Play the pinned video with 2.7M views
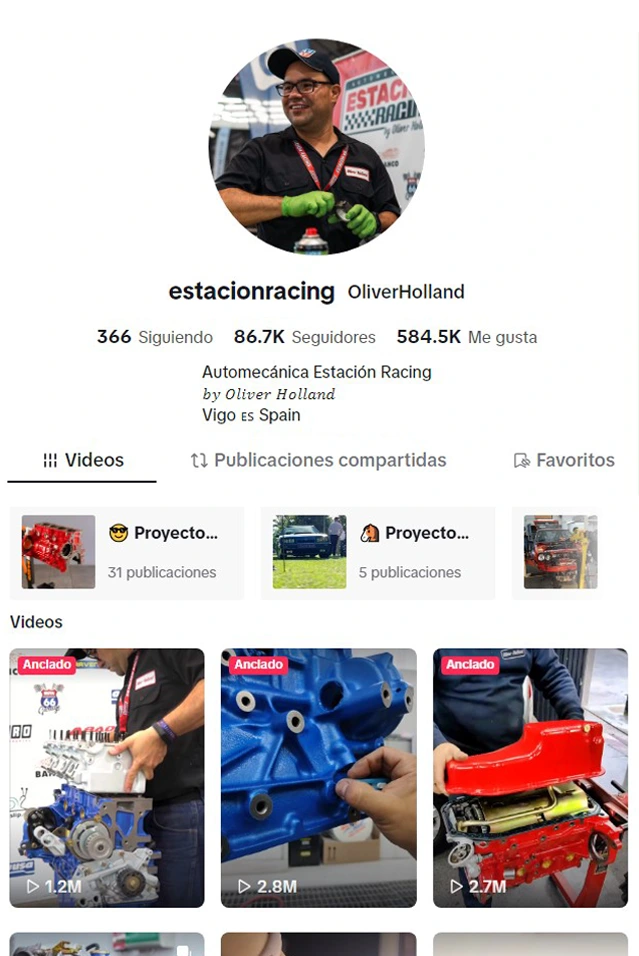This screenshot has height=956, width=639. pos(530,777)
